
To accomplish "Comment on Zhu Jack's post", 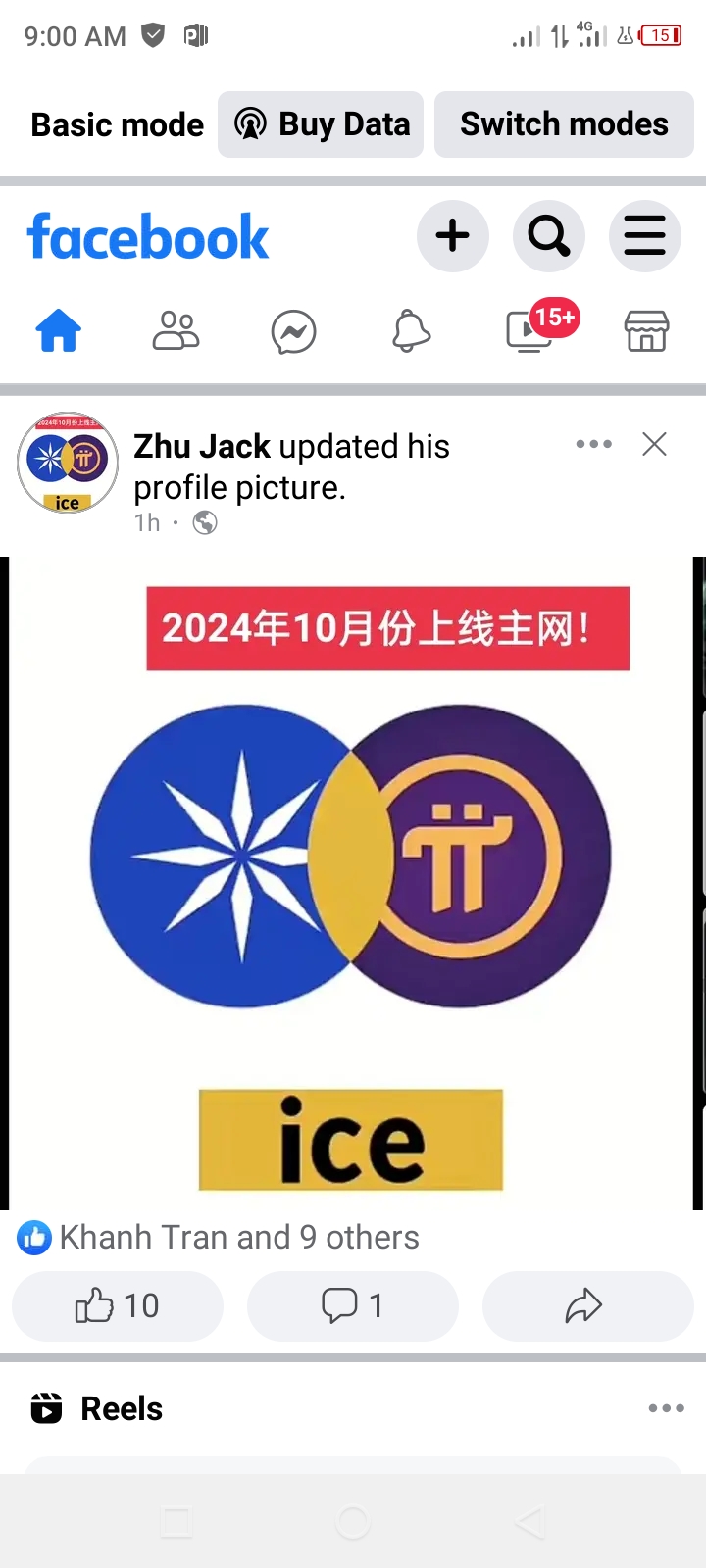I will (x=353, y=1305).
